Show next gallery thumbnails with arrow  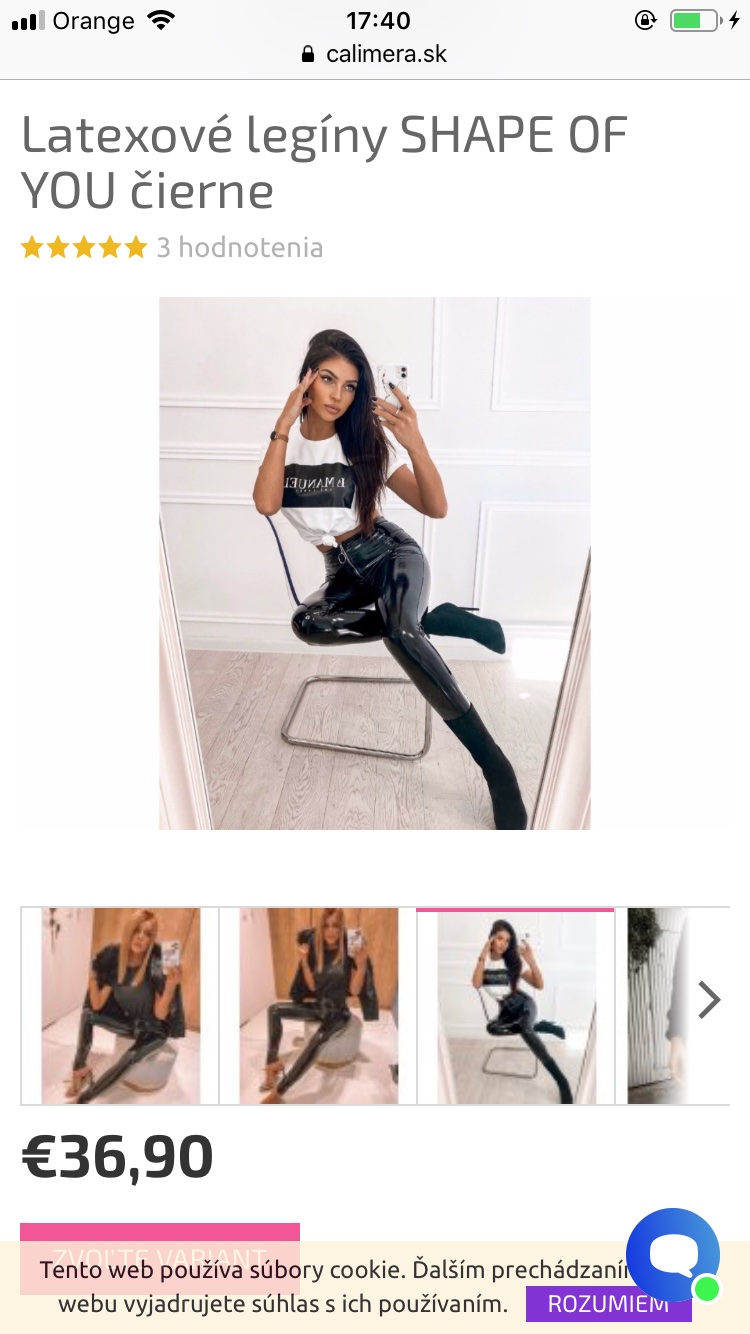708,999
